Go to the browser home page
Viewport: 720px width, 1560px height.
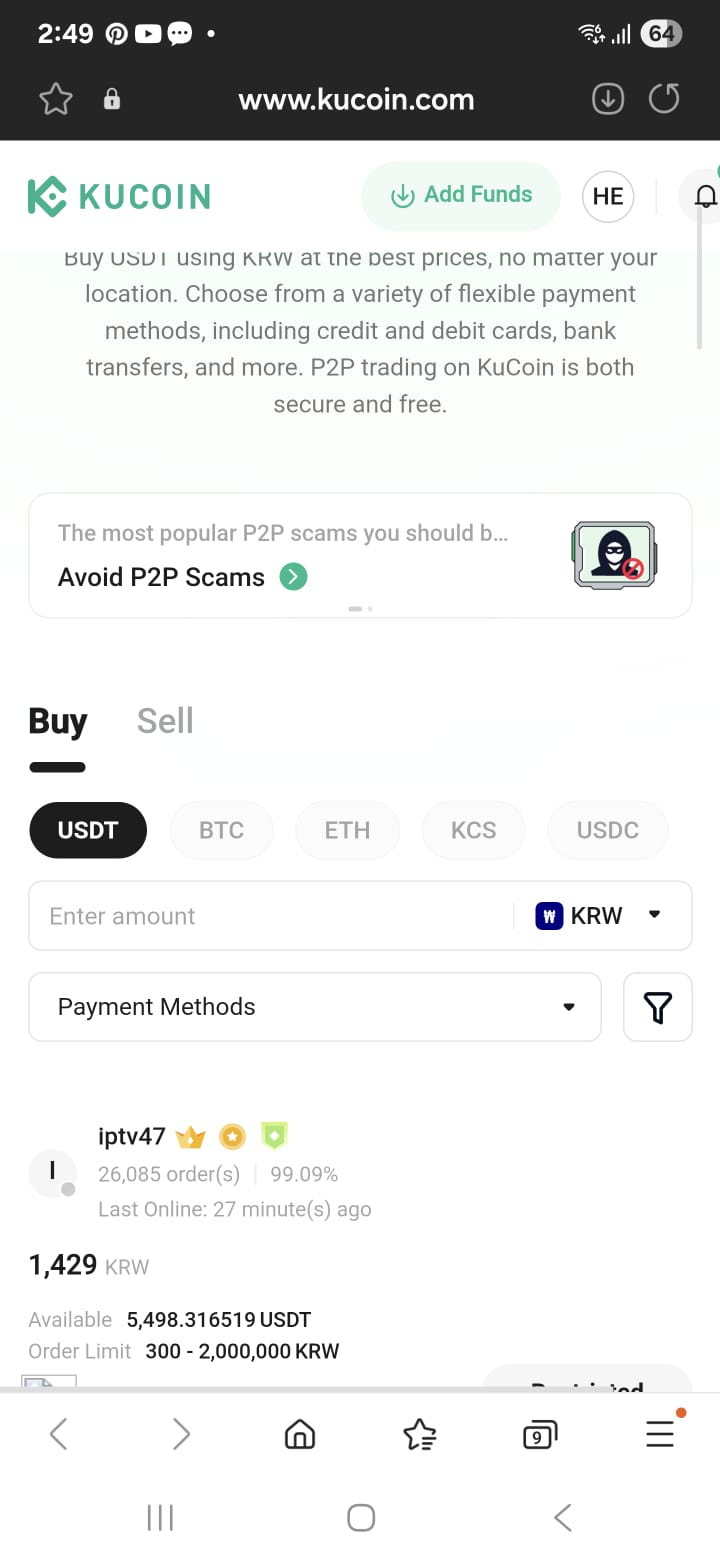tap(300, 1435)
